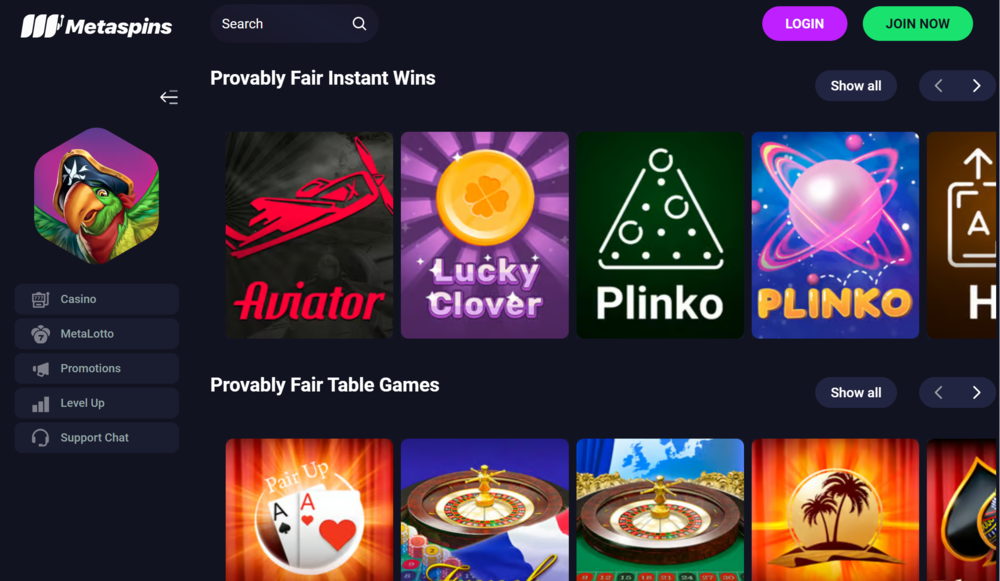Go to next Table Games
This screenshot has width=1000, height=581.
[976, 393]
